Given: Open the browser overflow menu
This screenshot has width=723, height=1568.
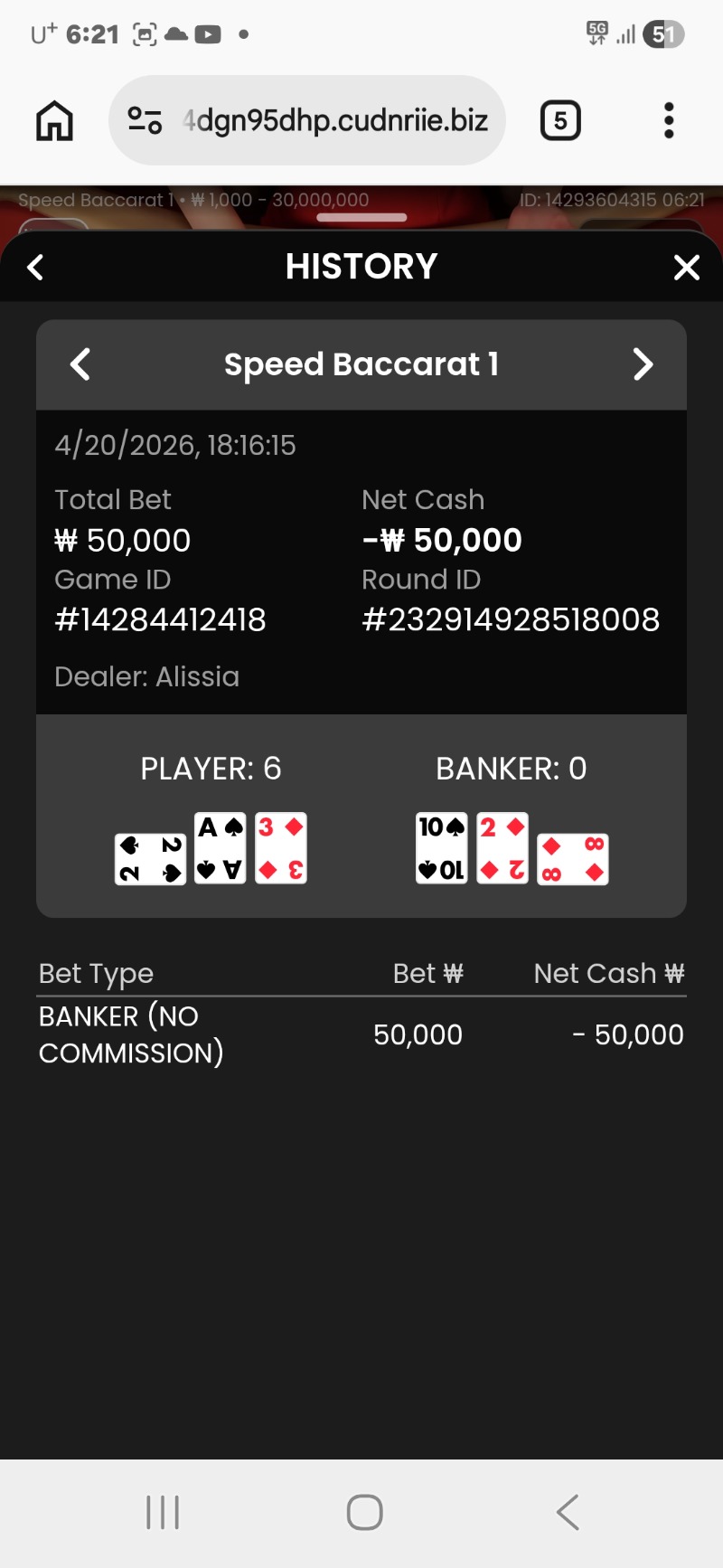Looking at the screenshot, I should 669,120.
